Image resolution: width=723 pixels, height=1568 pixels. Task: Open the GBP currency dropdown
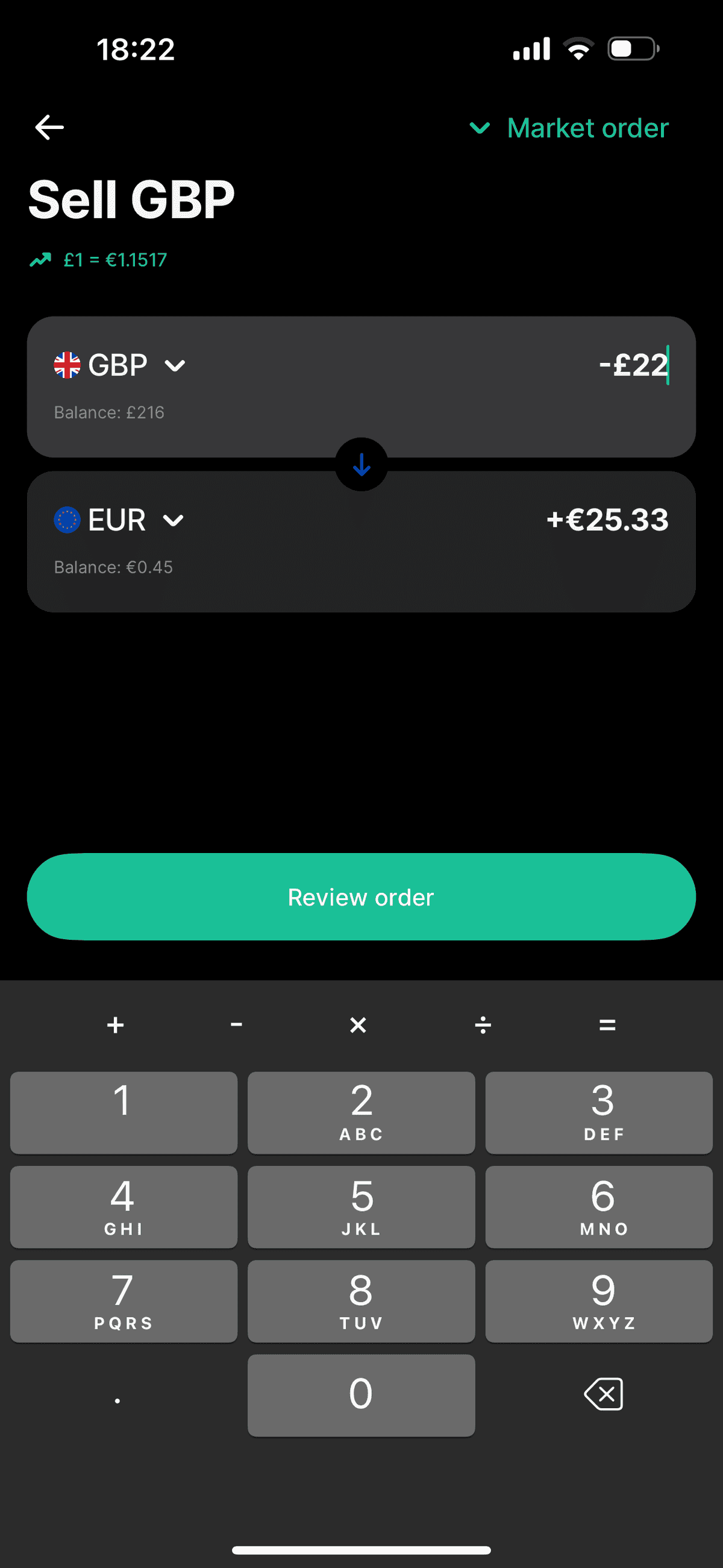(x=174, y=365)
